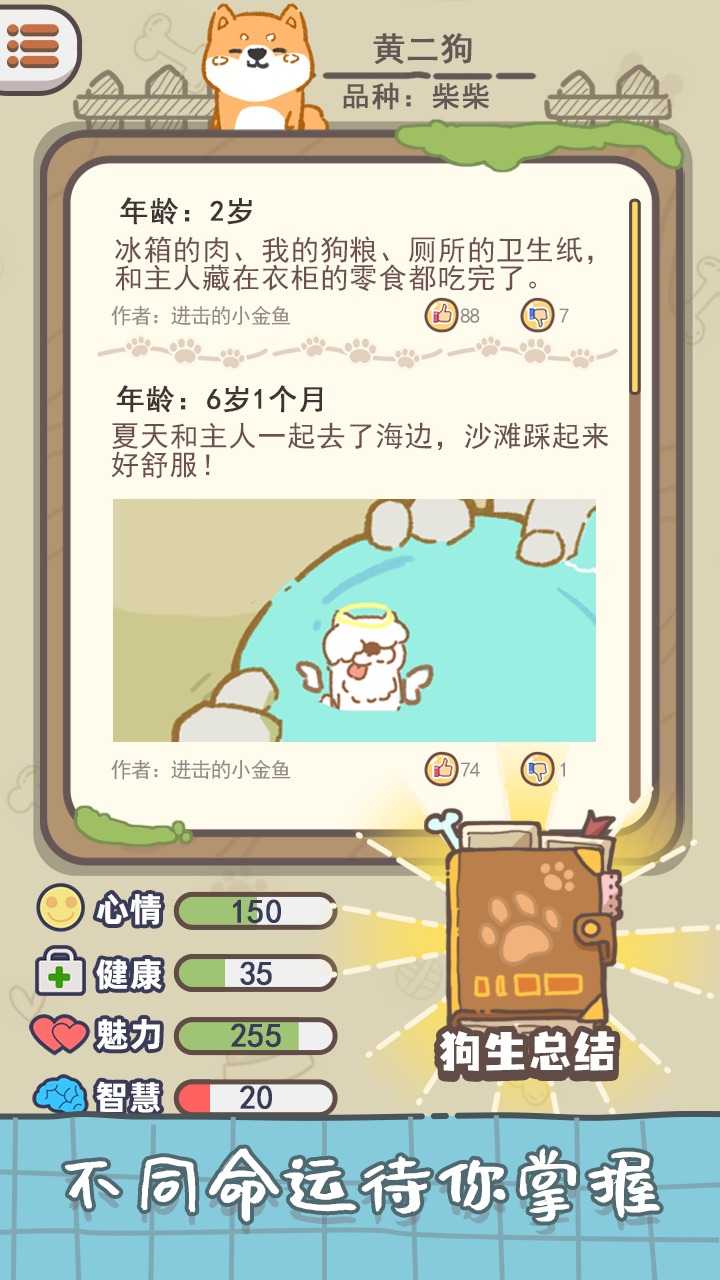Like the beach diary entry with 74 likes
The image size is (720, 1280).
pos(441,769)
